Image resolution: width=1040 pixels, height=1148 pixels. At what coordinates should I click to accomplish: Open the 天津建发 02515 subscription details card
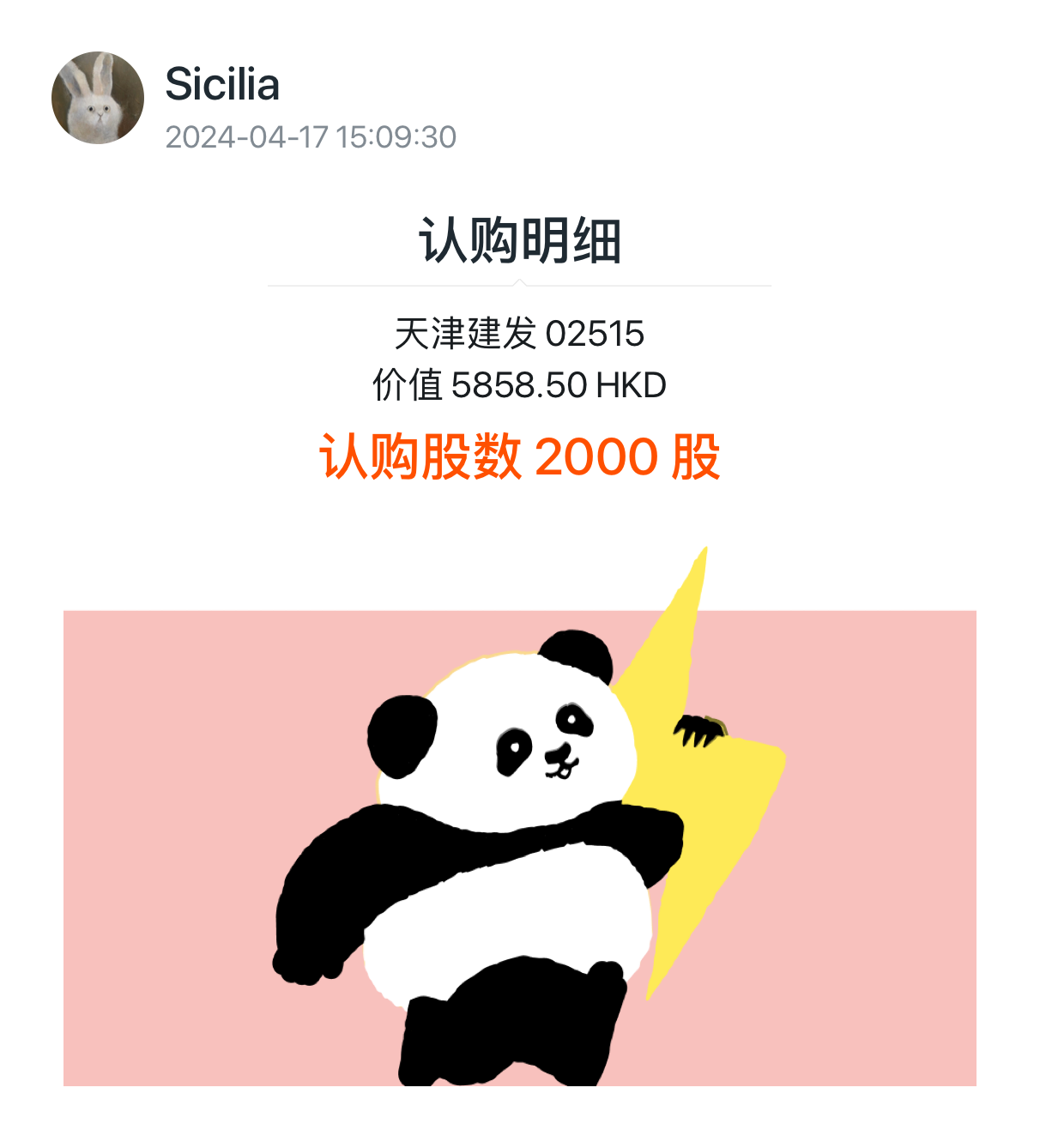point(519,334)
